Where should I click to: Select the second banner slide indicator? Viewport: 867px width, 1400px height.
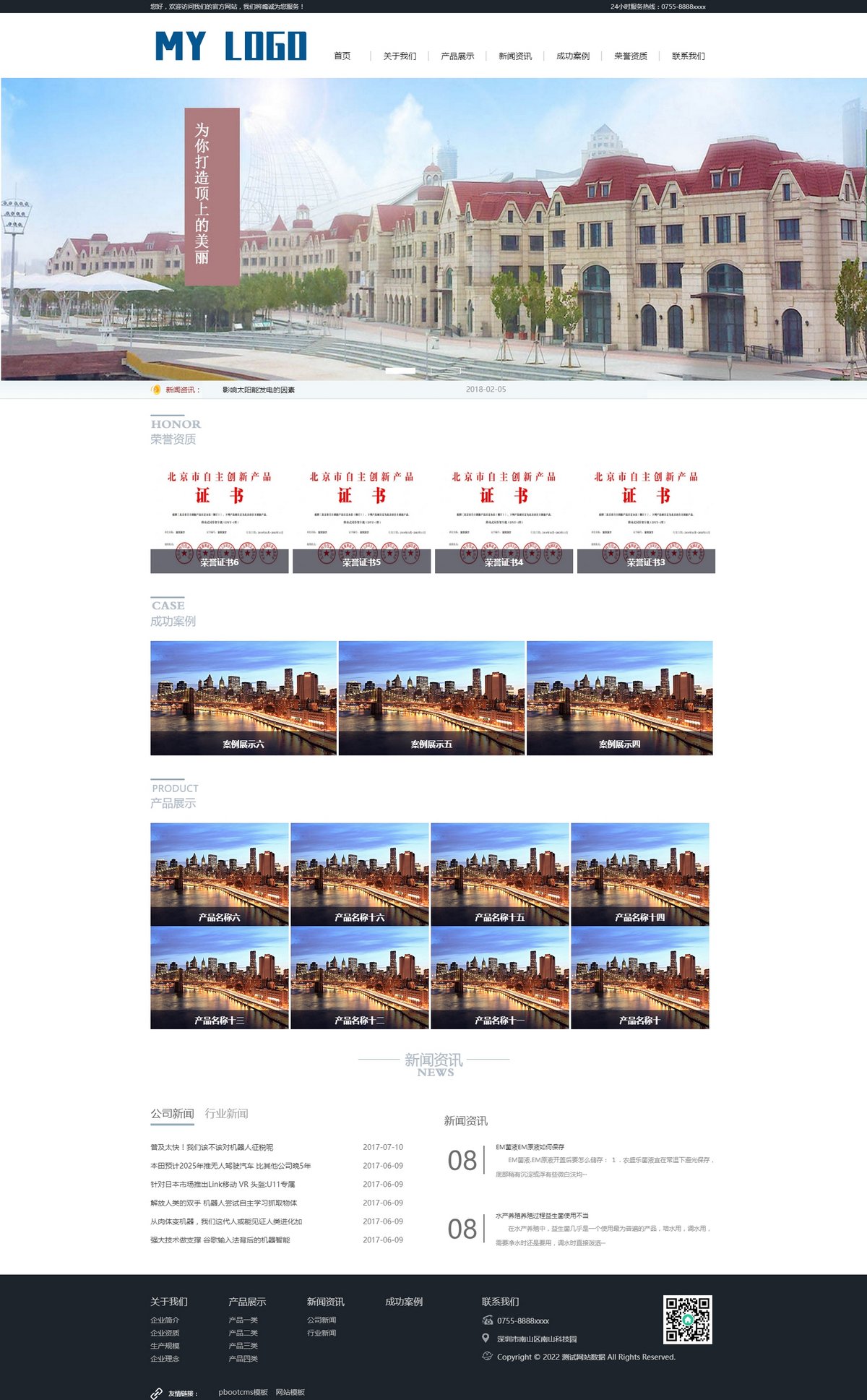[446, 371]
